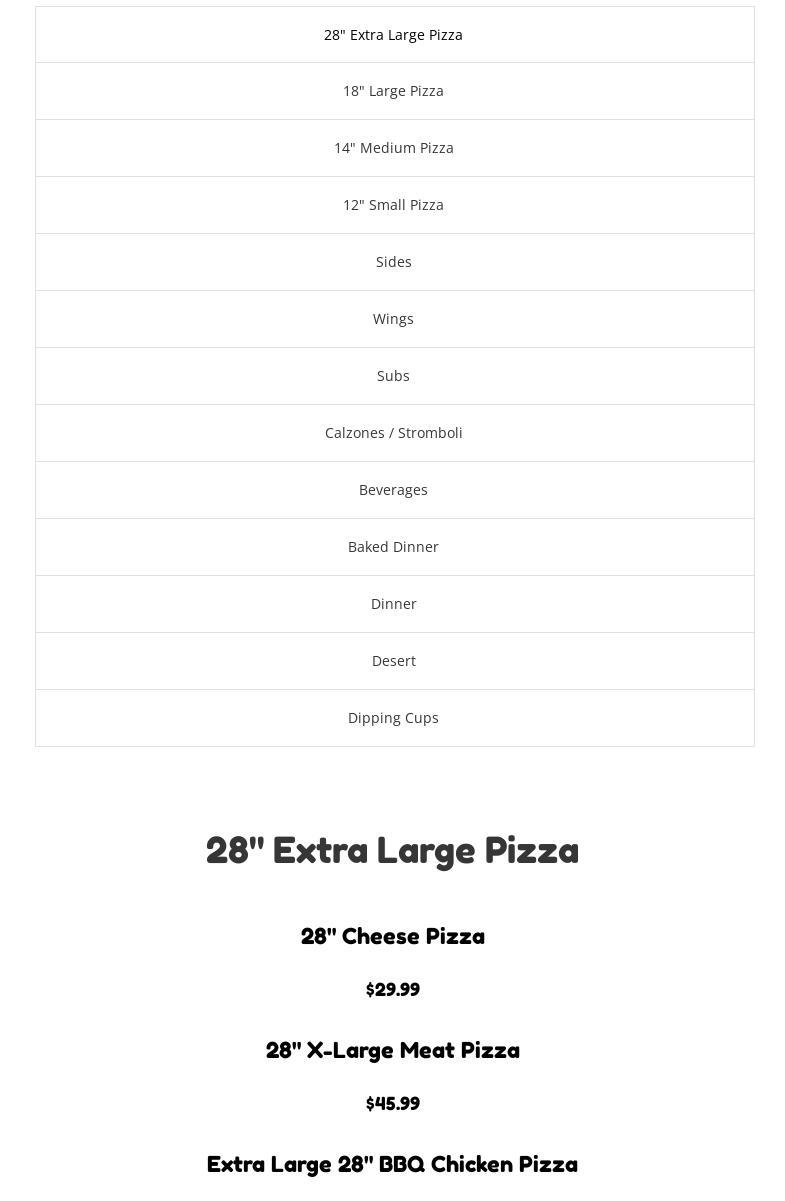Screen dimensions: 785x1201
Task: Open the 28" Extra Large Pizza category
Action: click(393, 34)
